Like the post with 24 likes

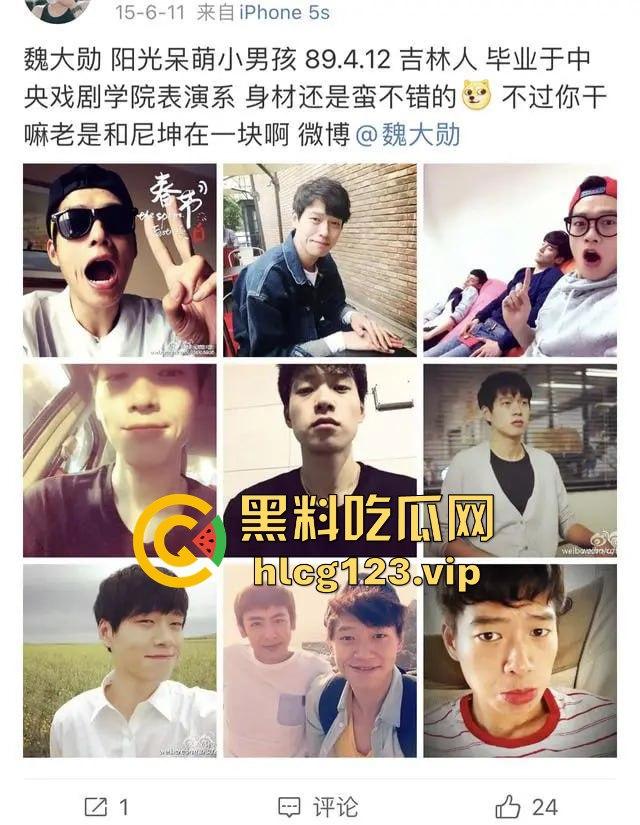coord(526,805)
